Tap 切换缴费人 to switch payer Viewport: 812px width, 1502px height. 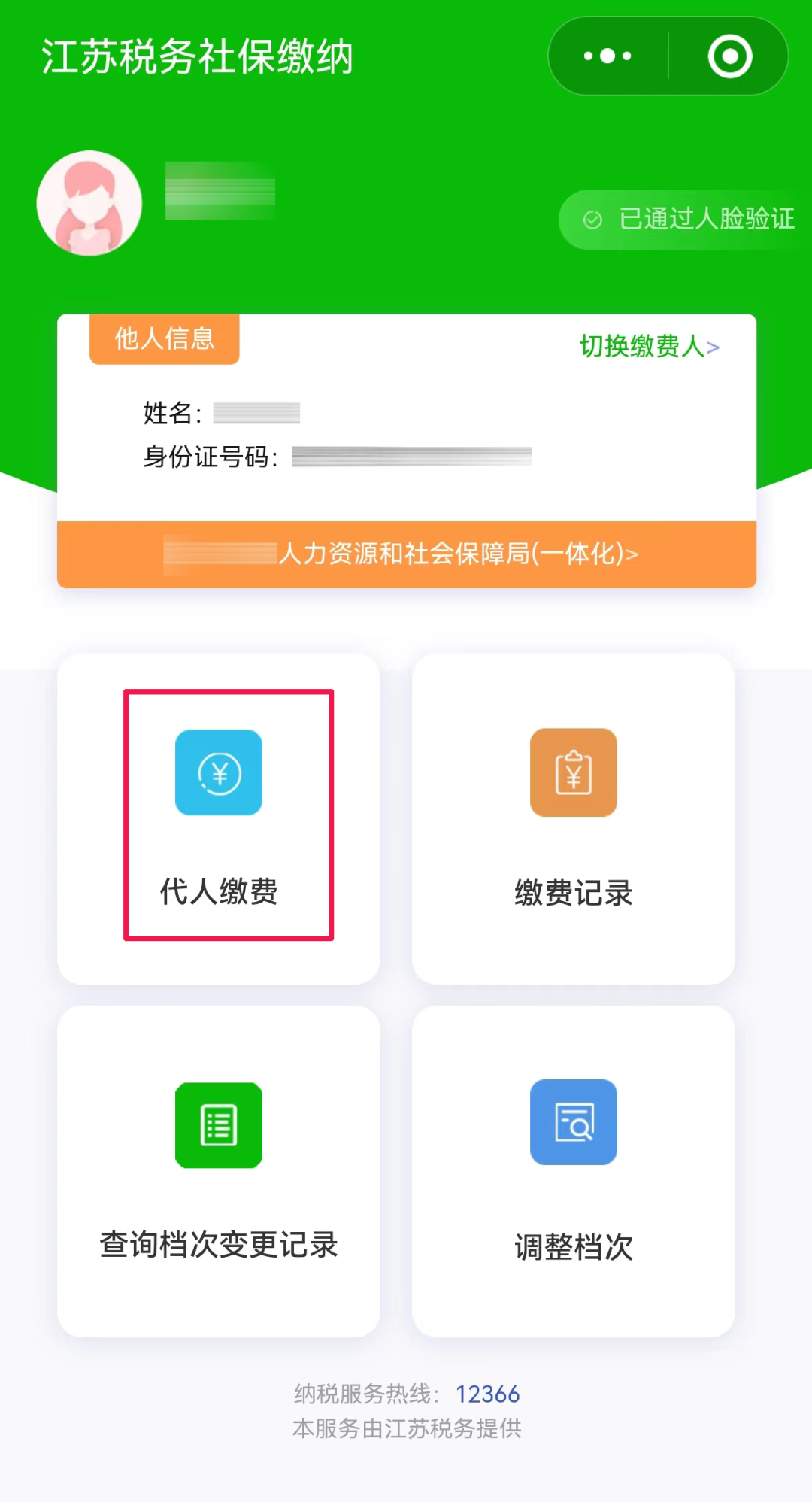[x=650, y=347]
